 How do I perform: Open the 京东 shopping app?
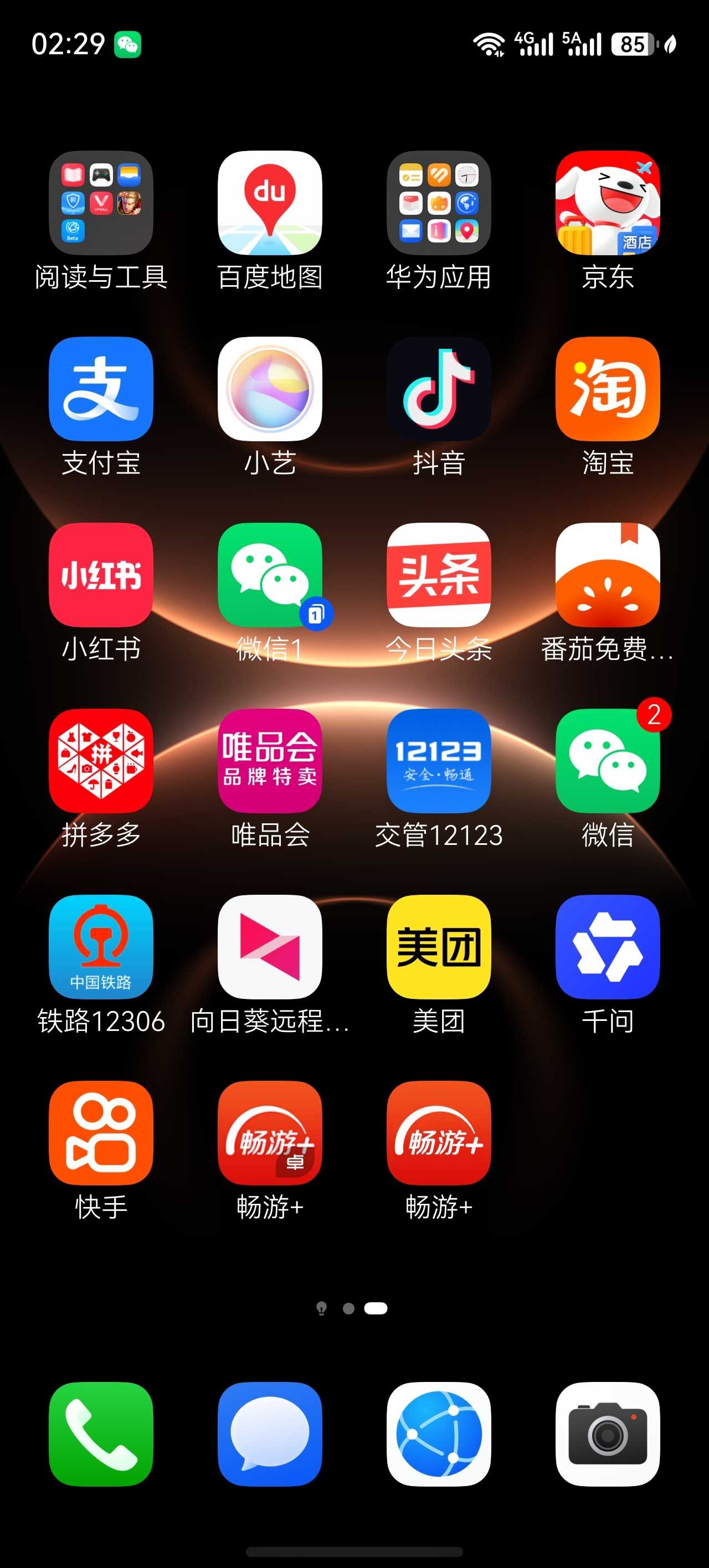coord(607,203)
